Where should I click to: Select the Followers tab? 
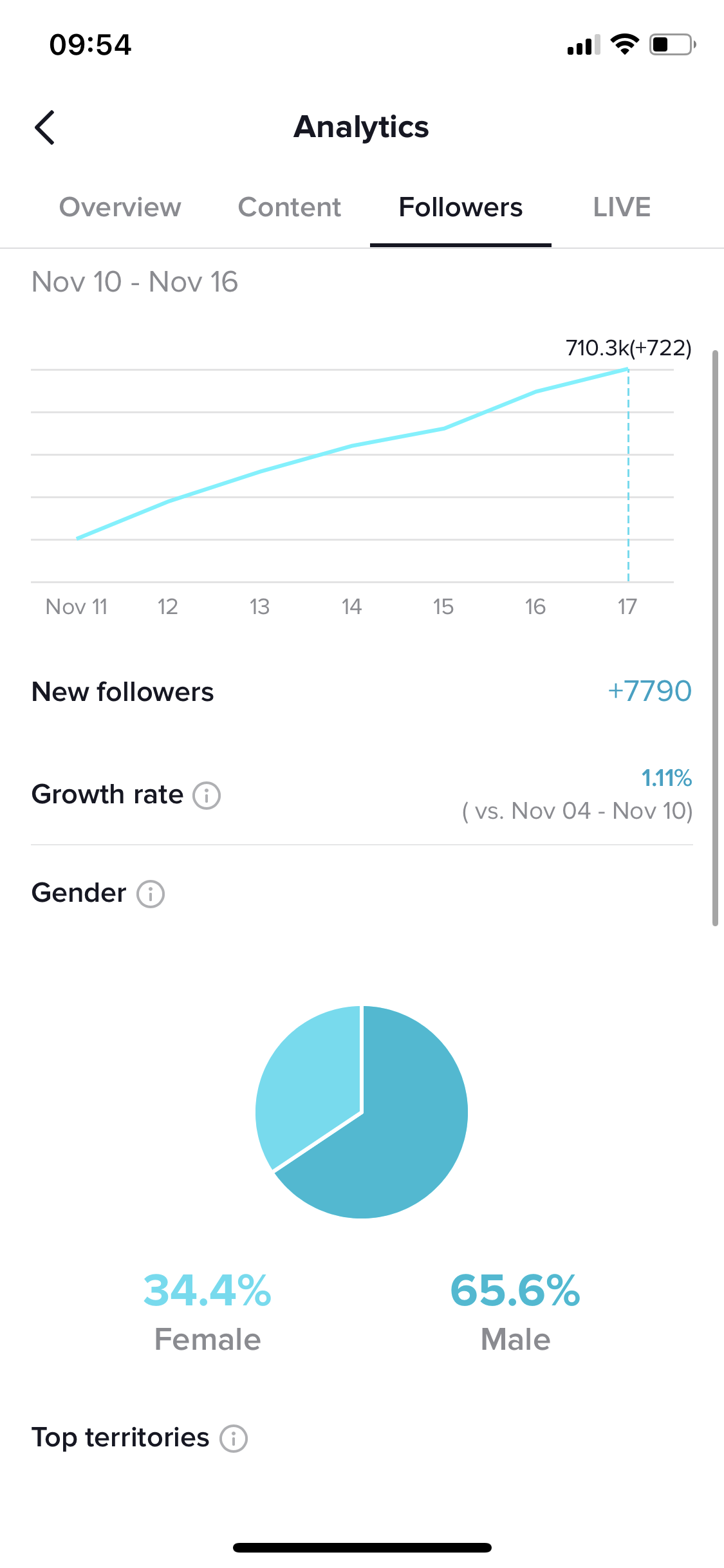pyautogui.click(x=461, y=207)
